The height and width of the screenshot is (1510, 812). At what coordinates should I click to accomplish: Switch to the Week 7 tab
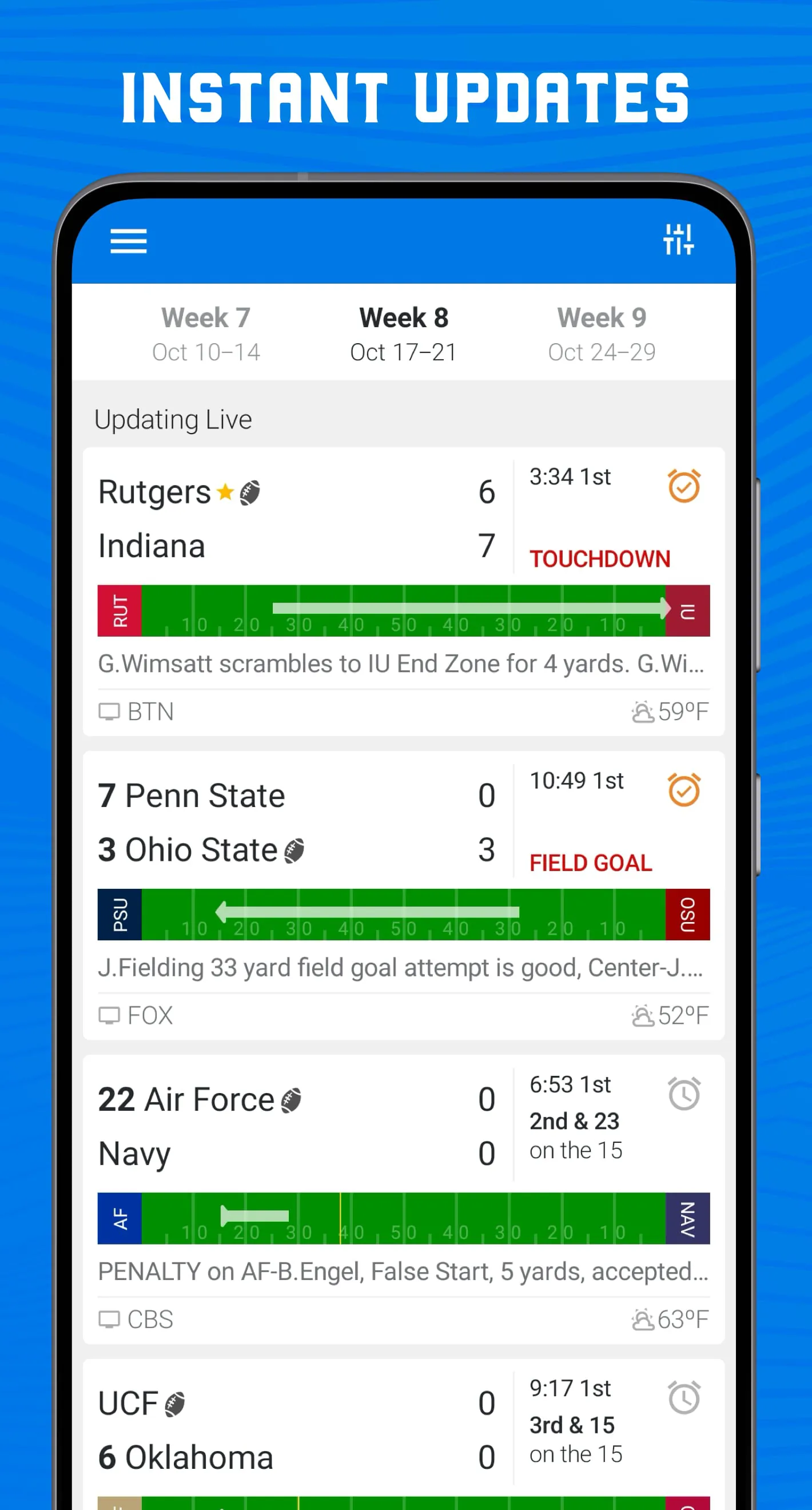(x=205, y=333)
